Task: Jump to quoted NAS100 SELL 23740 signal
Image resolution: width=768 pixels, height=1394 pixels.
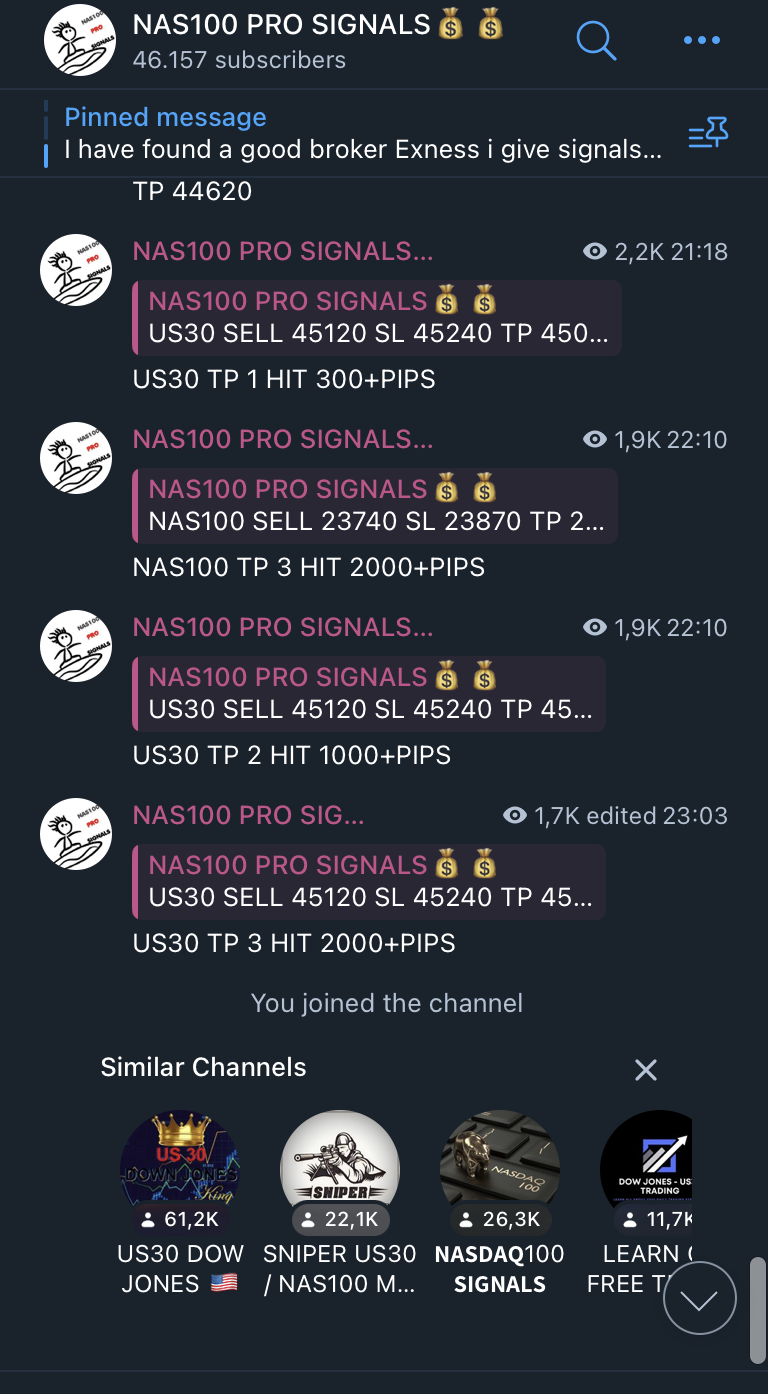Action: pos(375,505)
